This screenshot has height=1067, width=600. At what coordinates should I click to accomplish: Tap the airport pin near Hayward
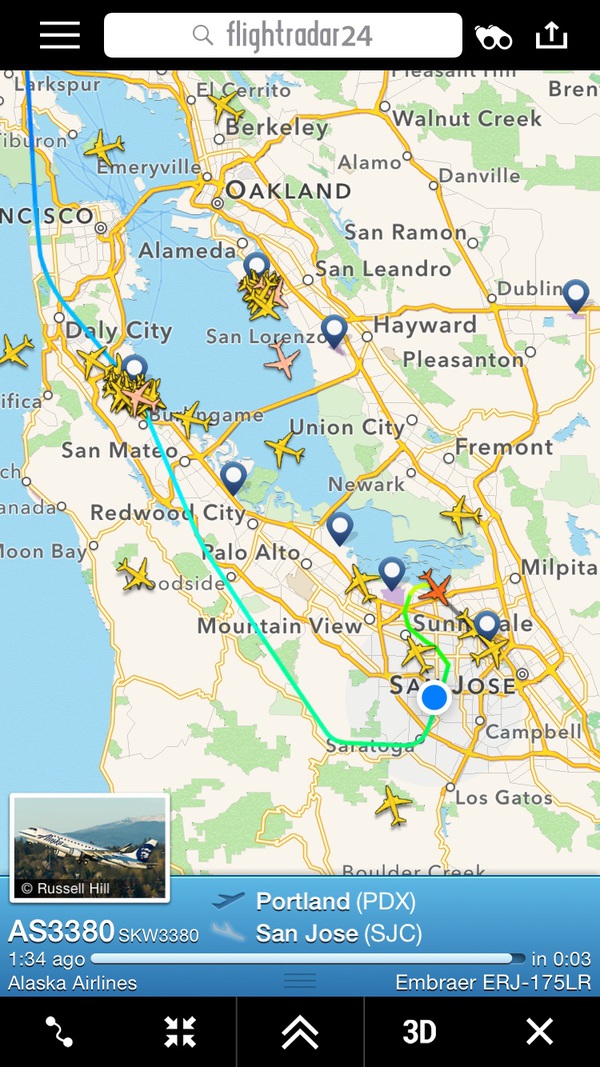(x=334, y=330)
